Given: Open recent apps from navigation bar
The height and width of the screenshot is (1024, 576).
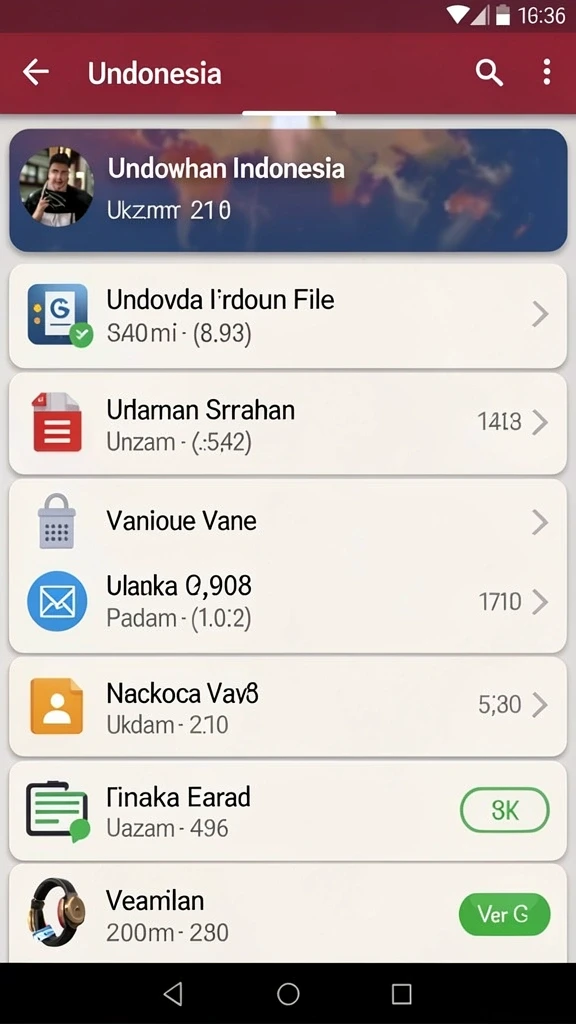Looking at the screenshot, I should pyautogui.click(x=402, y=993).
